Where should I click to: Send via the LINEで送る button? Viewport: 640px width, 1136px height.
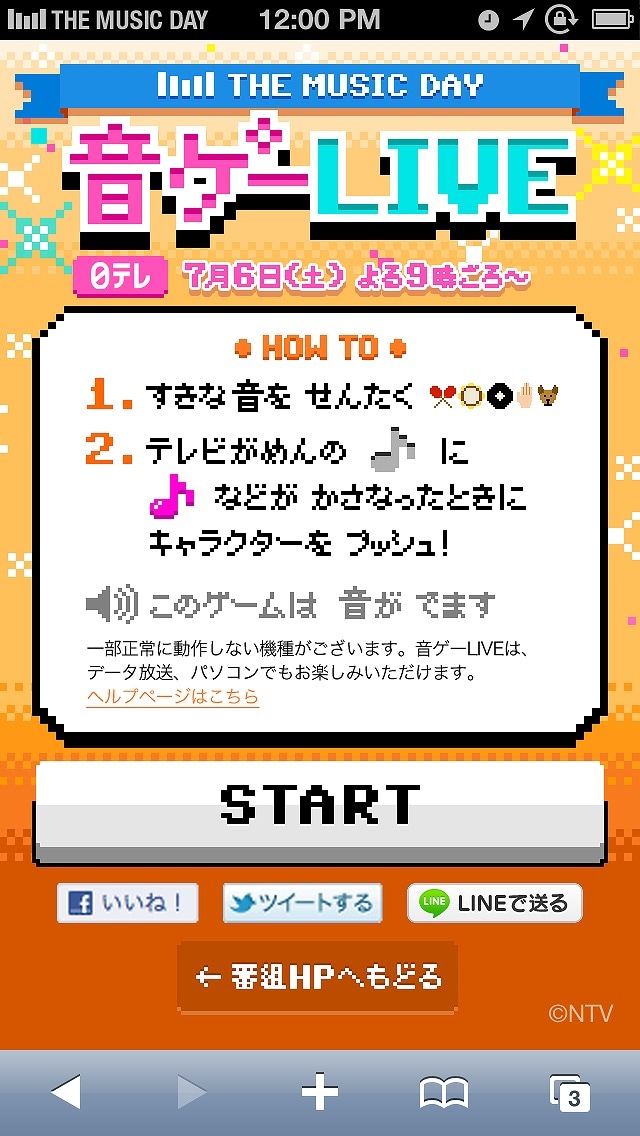(494, 903)
